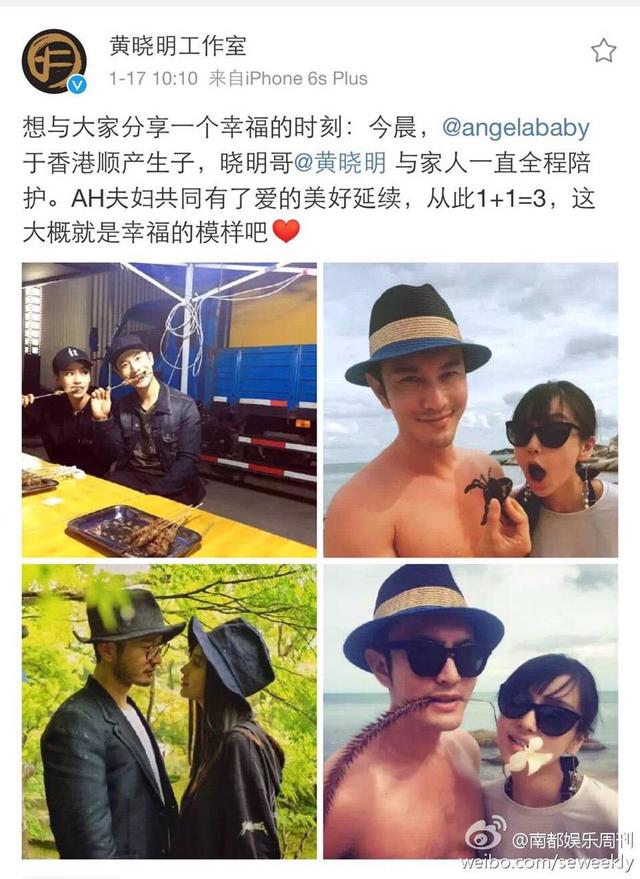Favorite this post with the star icon
640x879 pixels.
tap(603, 51)
